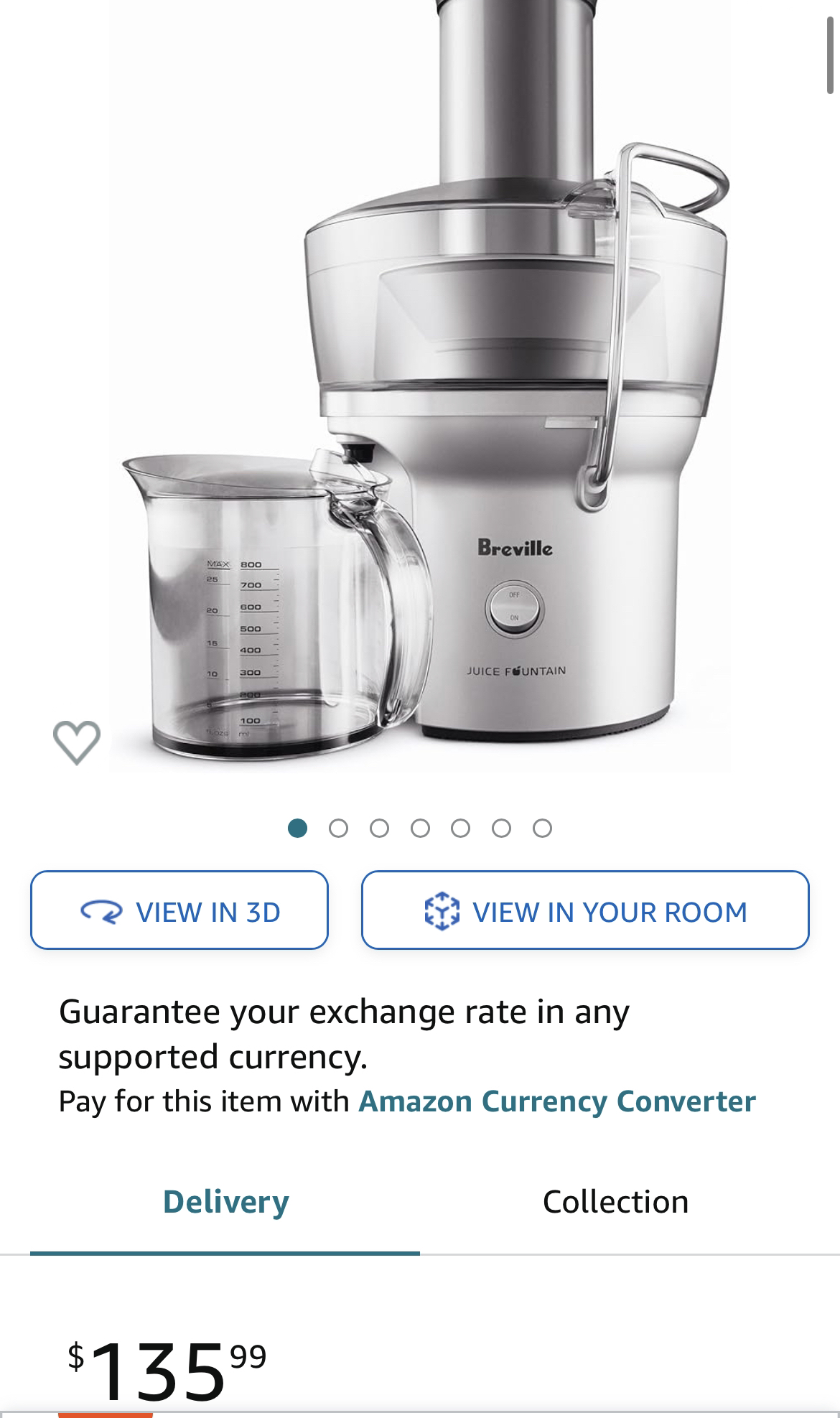
Task: Open Amazon Currency Converter link
Action: [x=556, y=1101]
